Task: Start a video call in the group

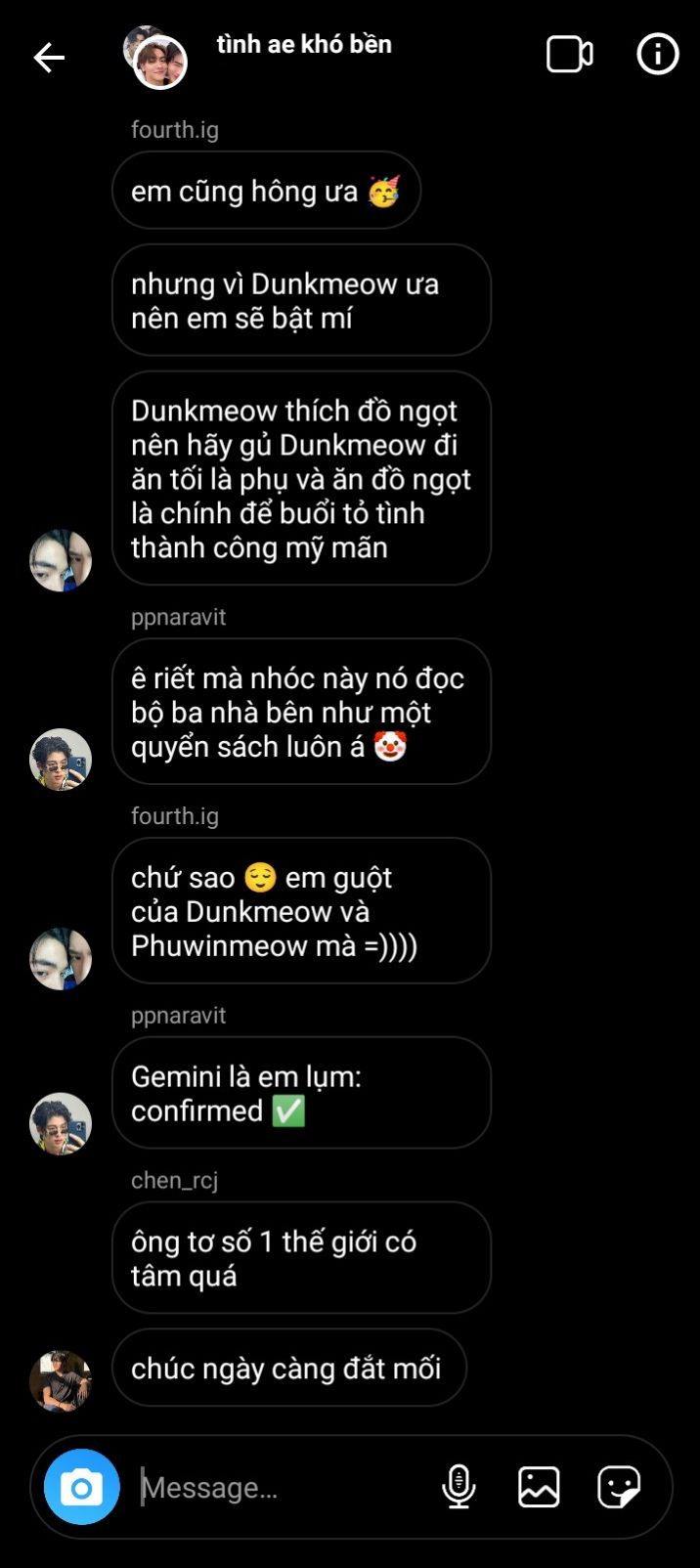Action: click(x=569, y=55)
